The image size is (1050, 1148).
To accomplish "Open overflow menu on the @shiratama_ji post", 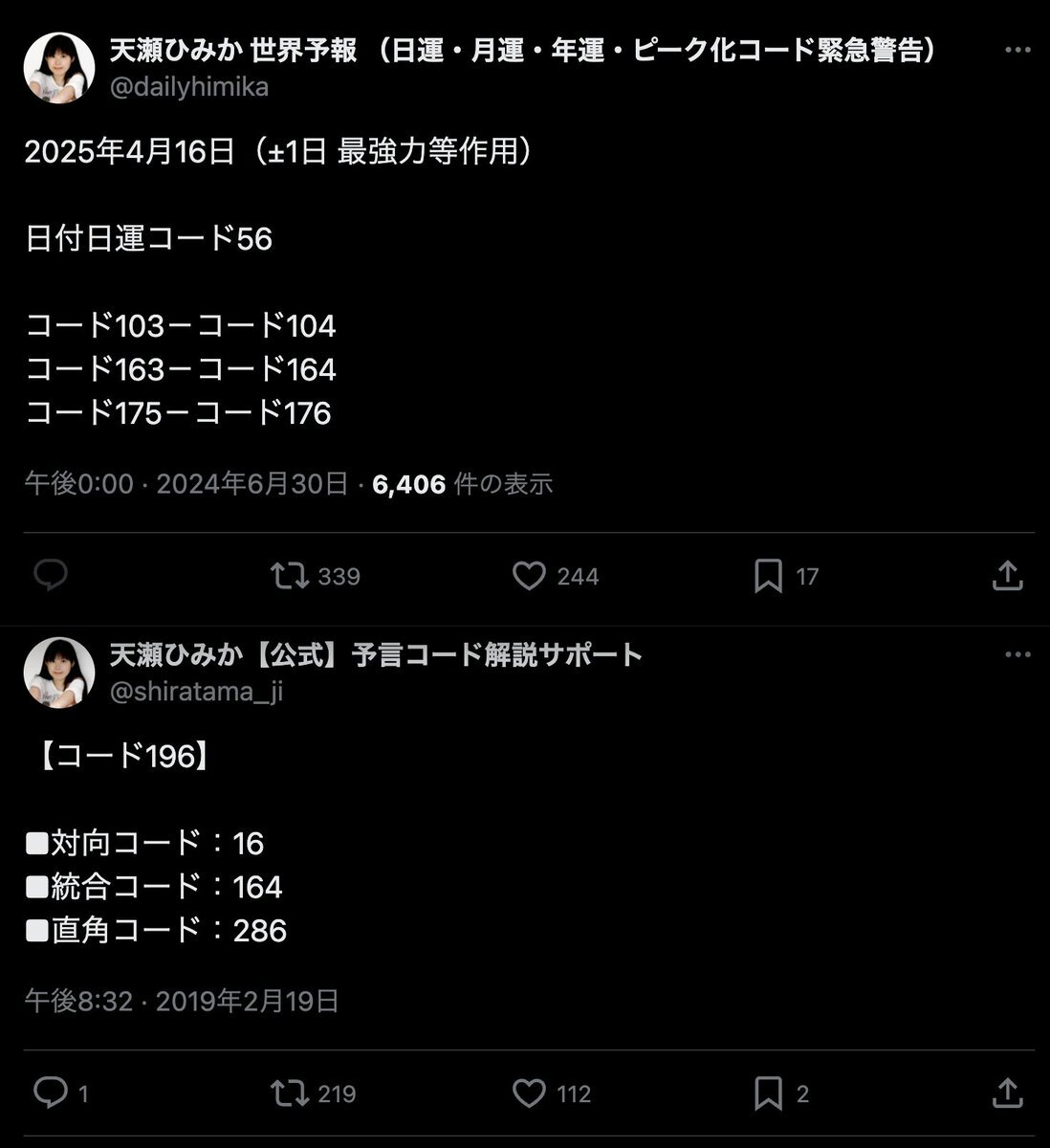I will tap(1017, 655).
